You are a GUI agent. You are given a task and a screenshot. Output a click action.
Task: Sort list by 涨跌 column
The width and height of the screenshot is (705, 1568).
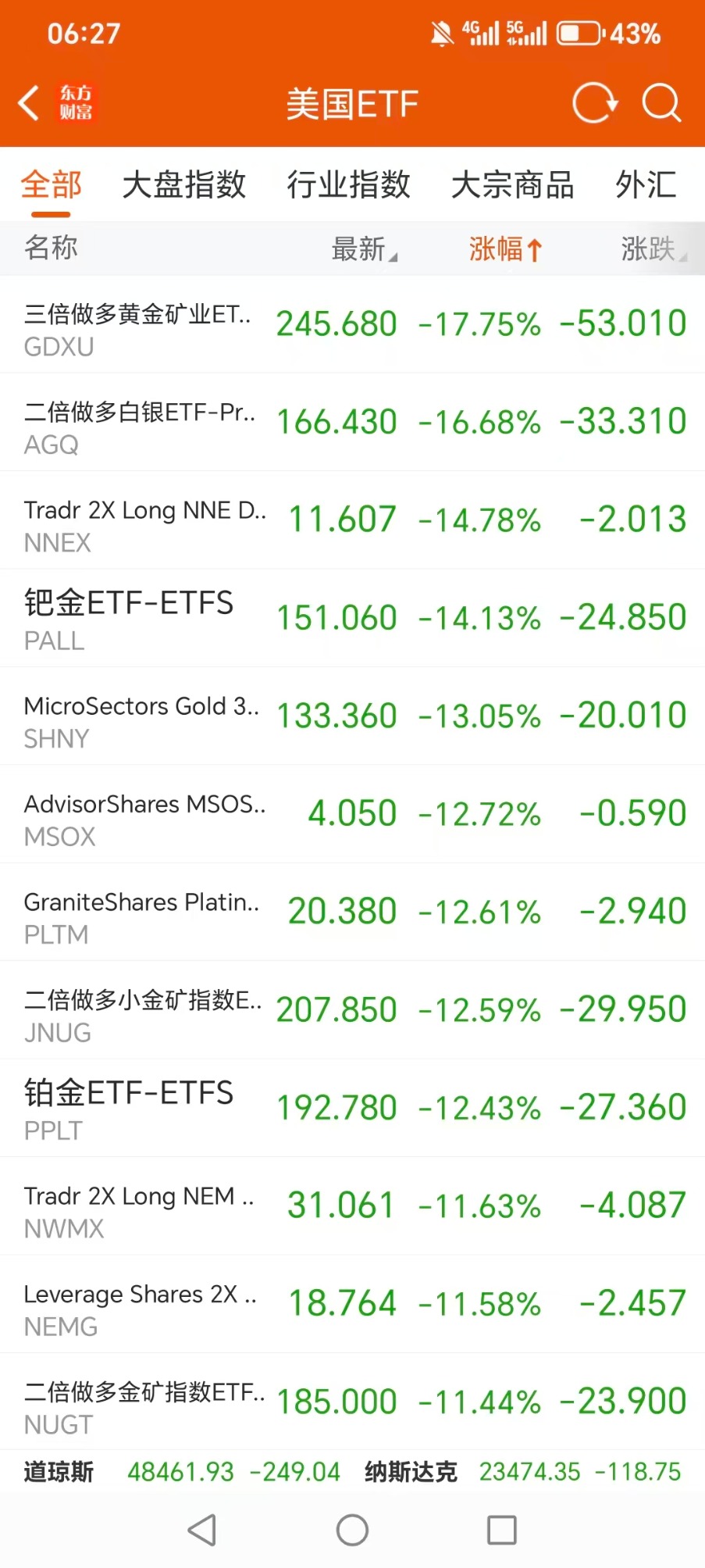tap(652, 249)
